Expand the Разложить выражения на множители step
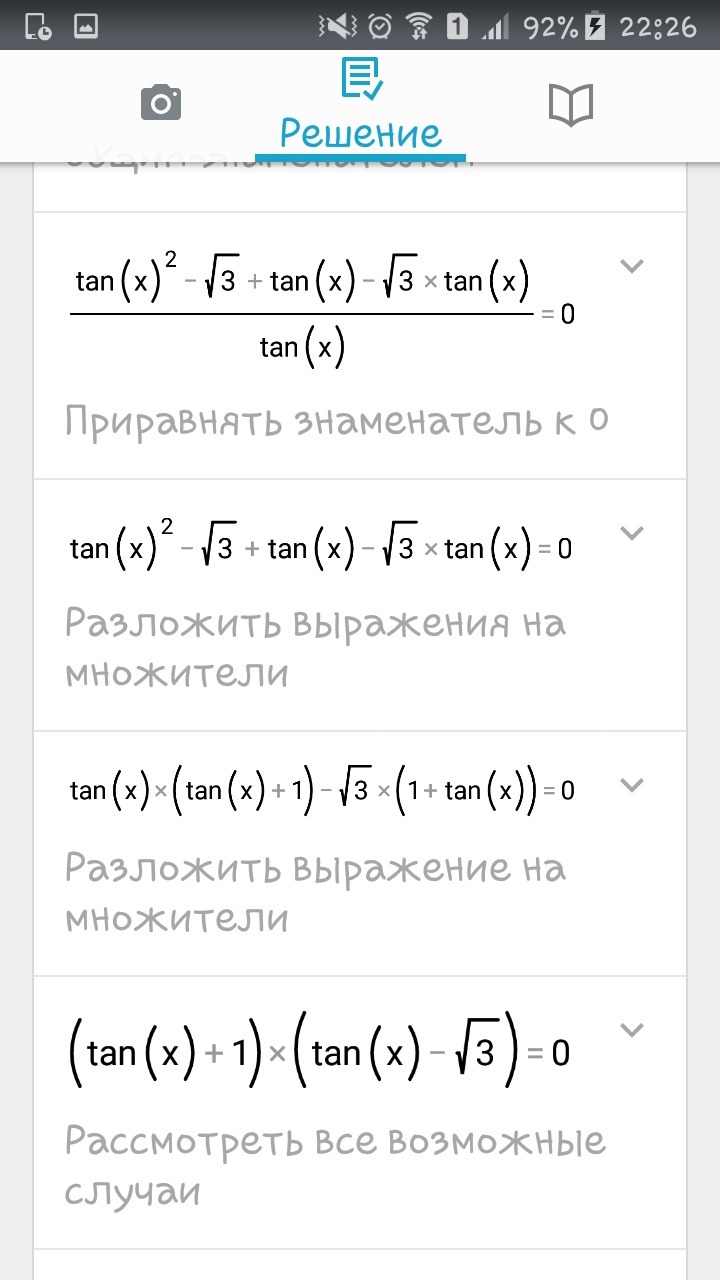Image resolution: width=720 pixels, height=1280 pixels. (632, 533)
